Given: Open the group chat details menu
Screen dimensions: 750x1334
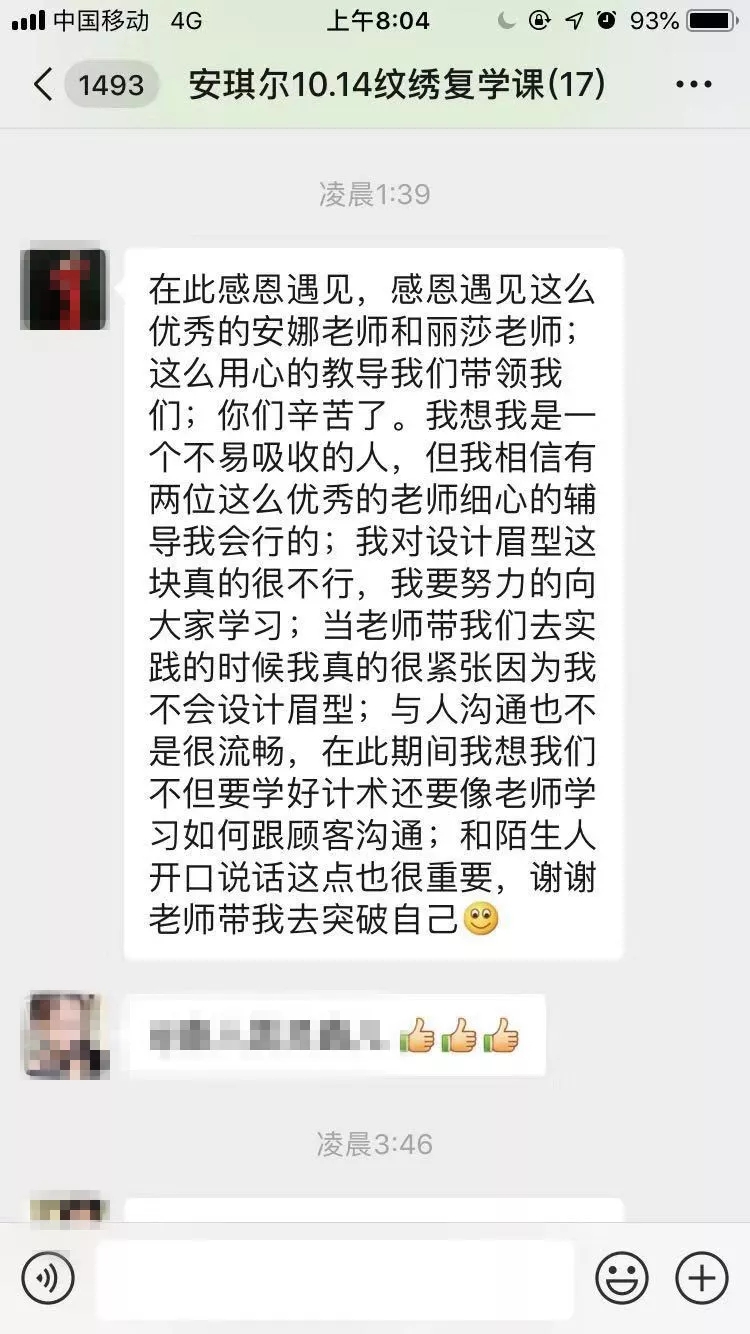Looking at the screenshot, I should click(x=693, y=85).
